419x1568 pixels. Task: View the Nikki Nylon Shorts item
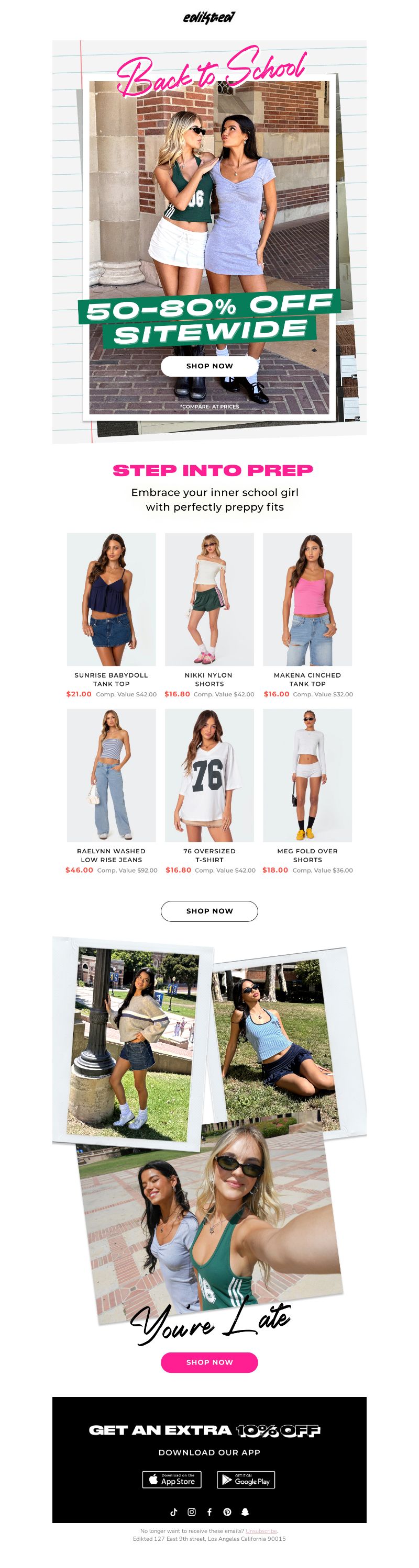pos(209,600)
